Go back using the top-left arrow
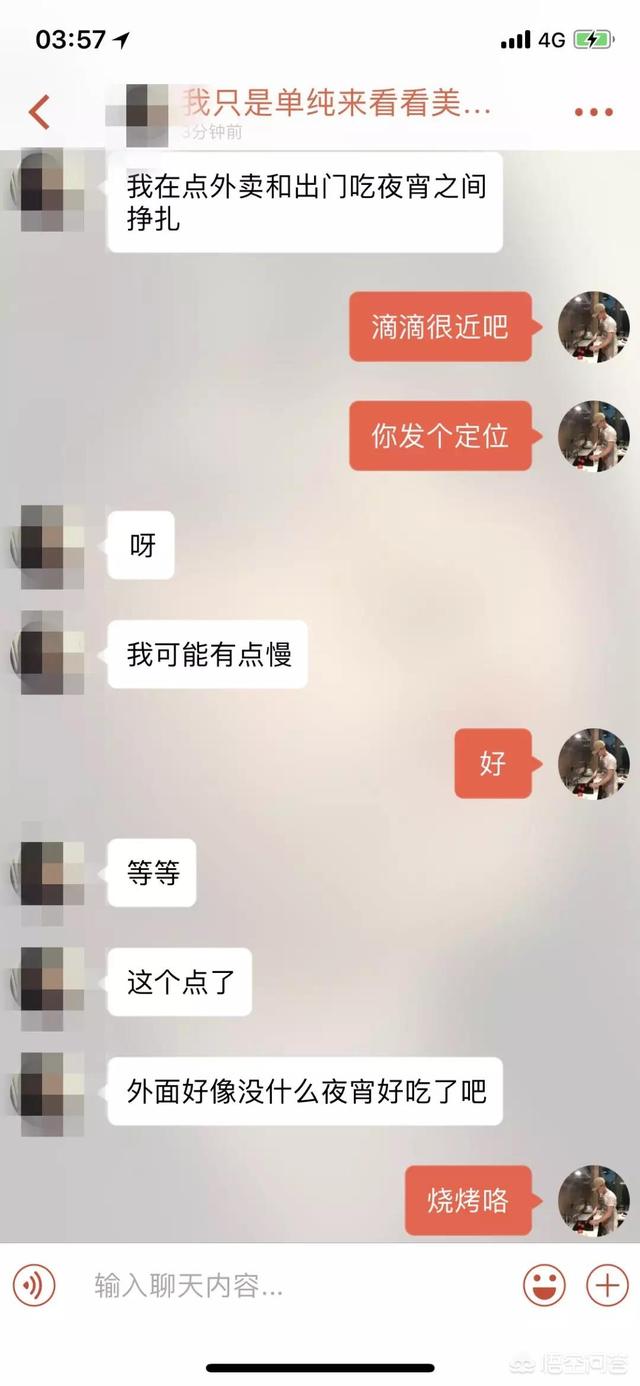Screen dimensions: 640x1386 [39, 112]
